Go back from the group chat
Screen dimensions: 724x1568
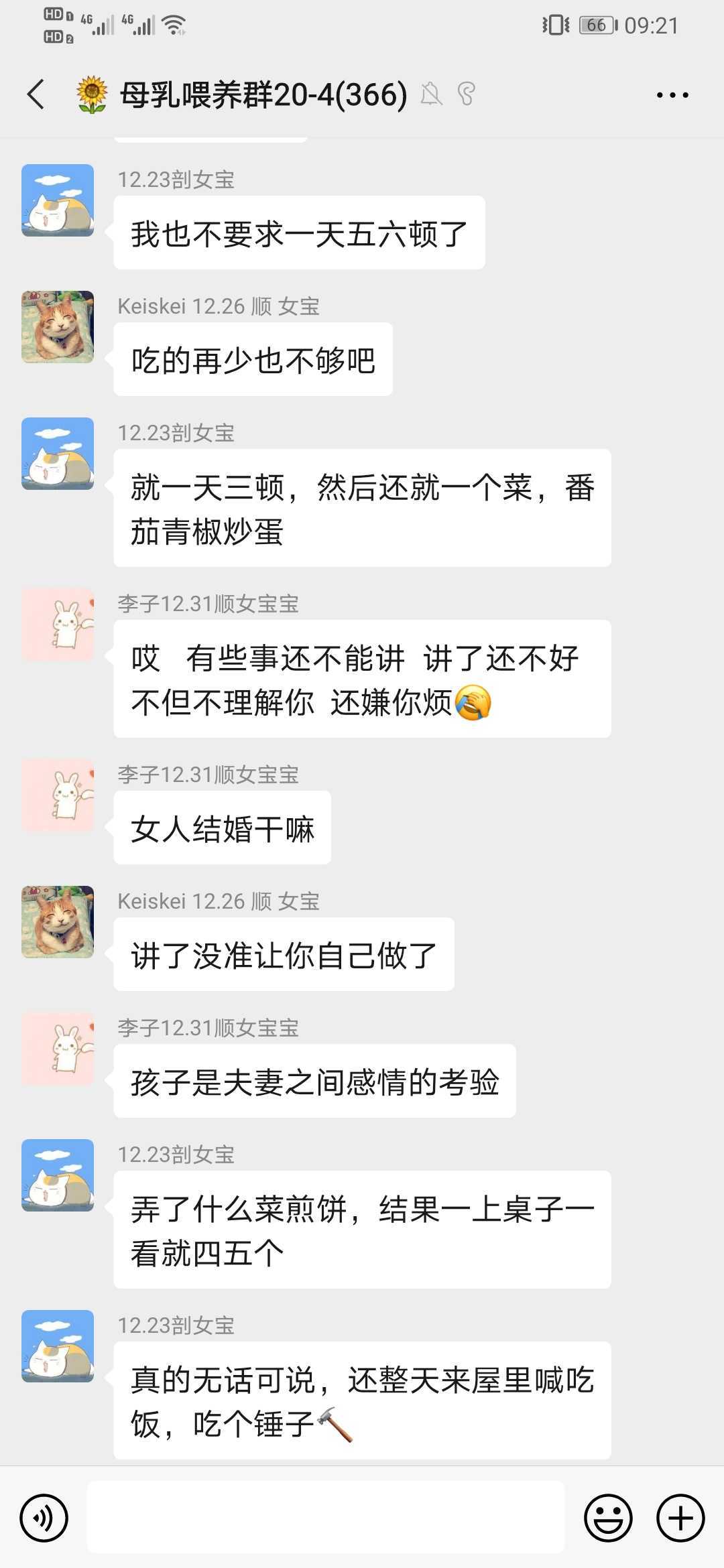pos(36,94)
